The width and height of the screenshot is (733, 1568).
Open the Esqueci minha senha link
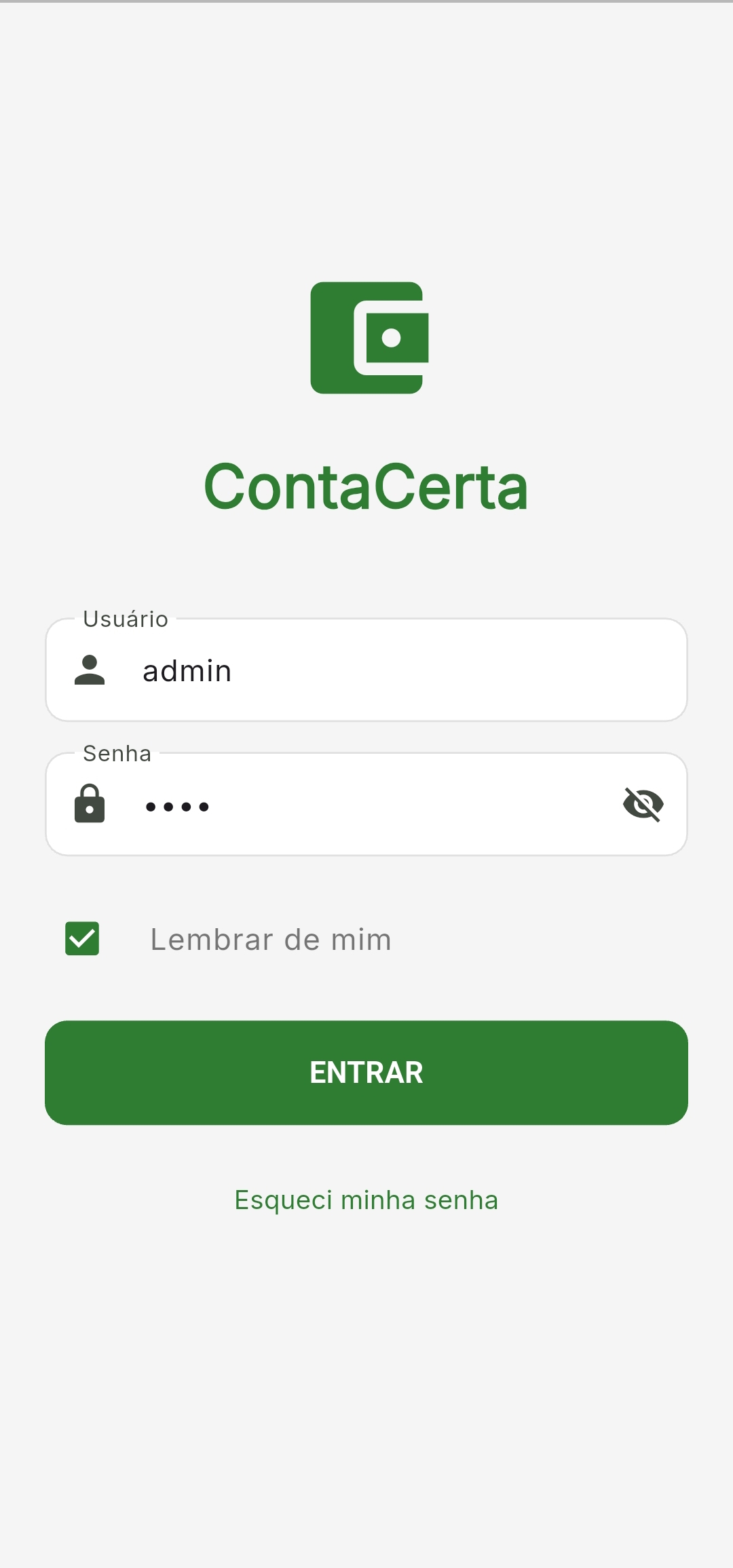366,1200
